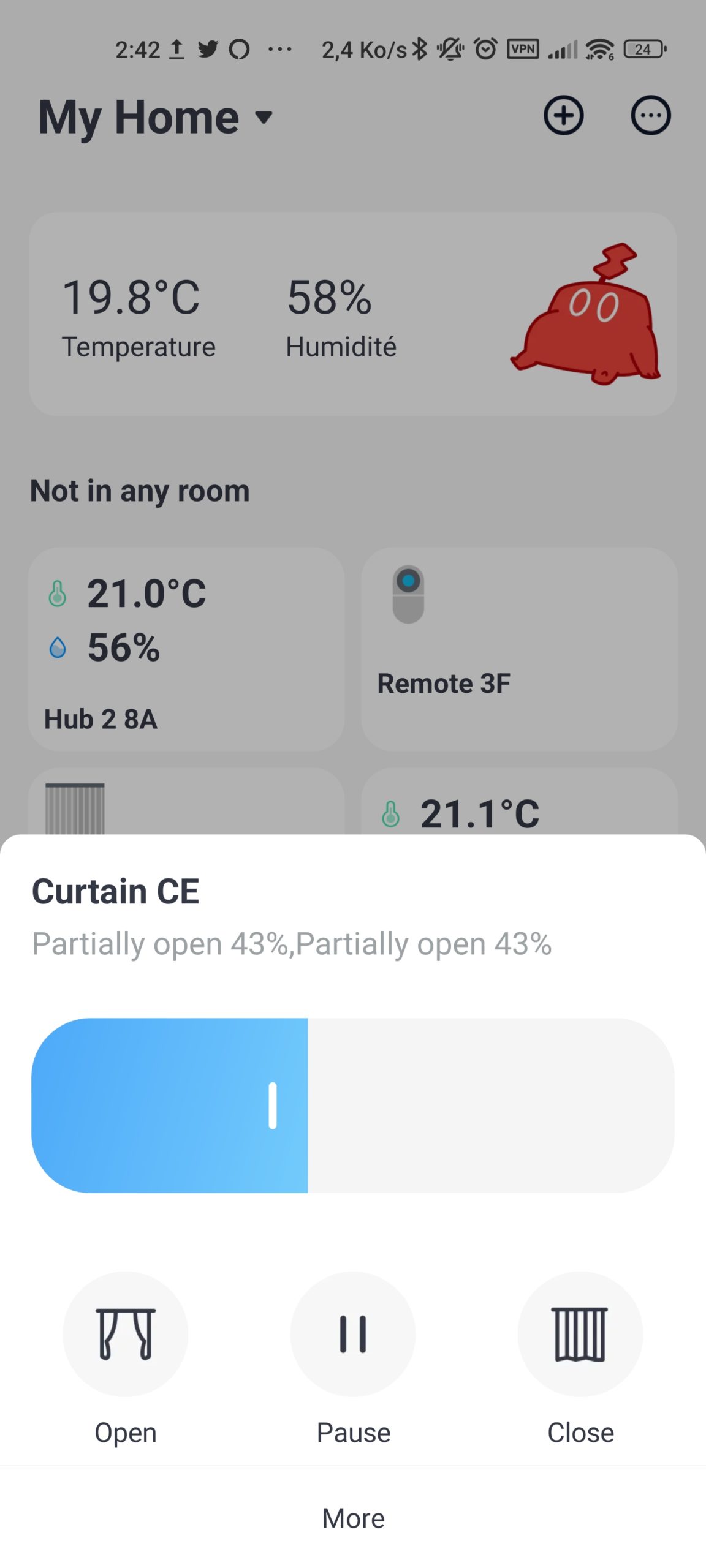
Task: Pause the curtain movement
Action: point(353,1334)
